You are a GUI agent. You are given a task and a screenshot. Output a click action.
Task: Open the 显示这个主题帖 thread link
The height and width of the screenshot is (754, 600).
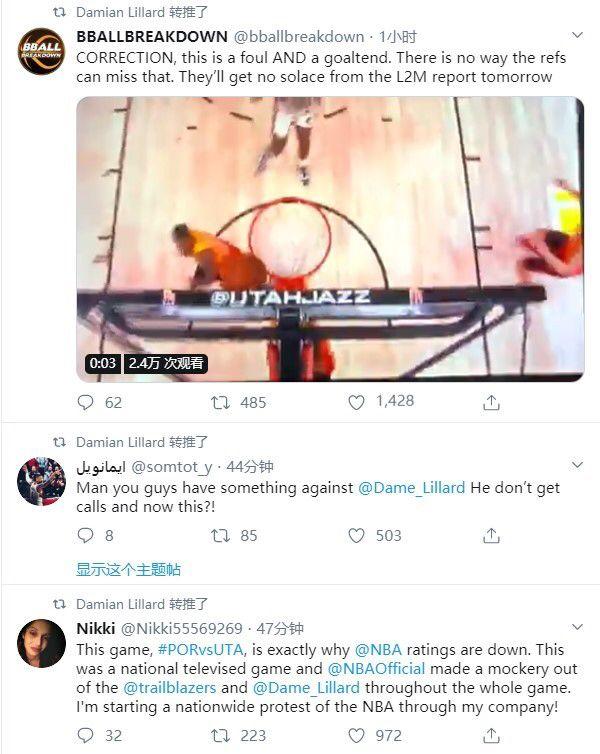[128, 569]
